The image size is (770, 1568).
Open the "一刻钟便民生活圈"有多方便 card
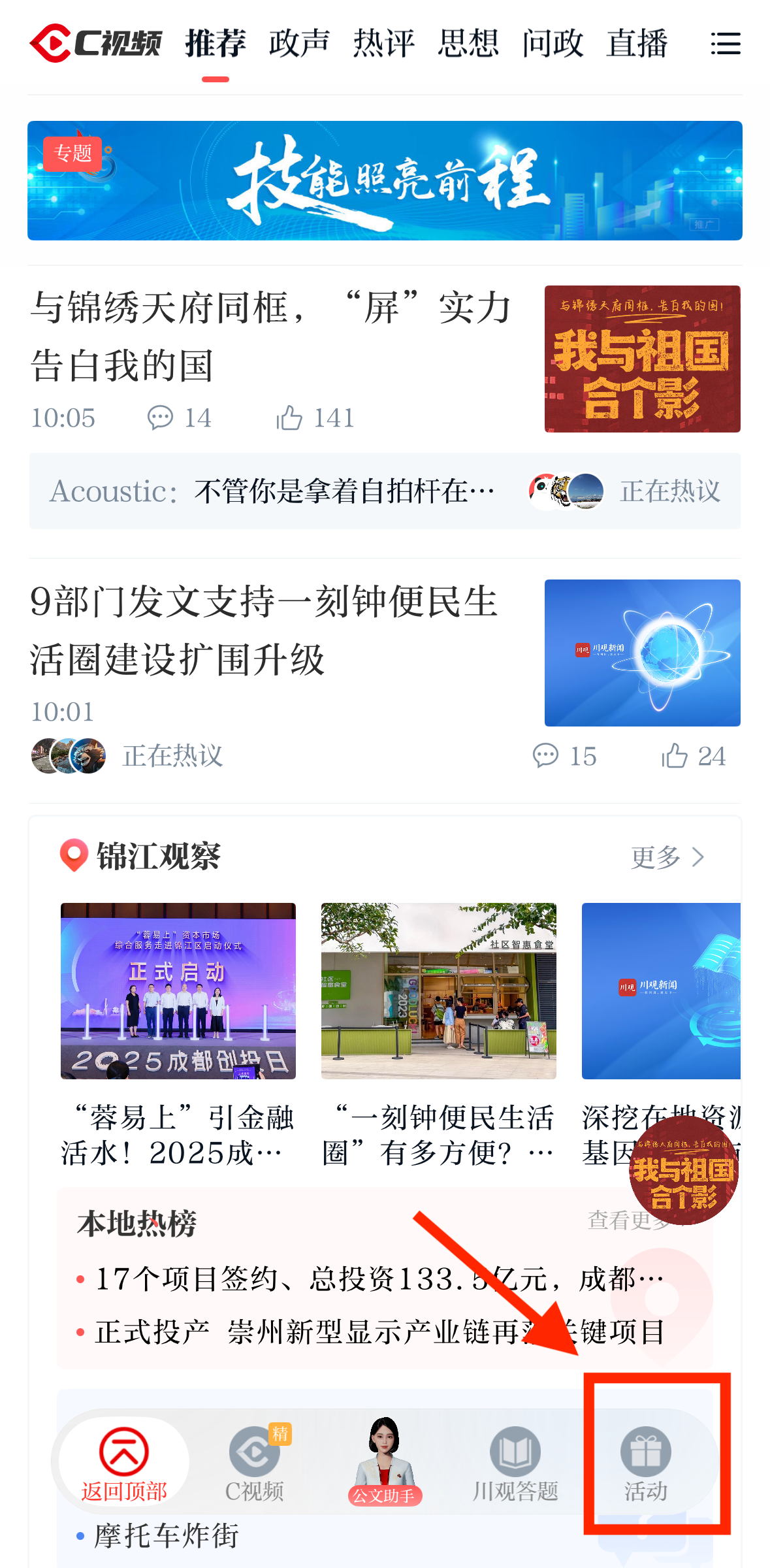(438, 1032)
